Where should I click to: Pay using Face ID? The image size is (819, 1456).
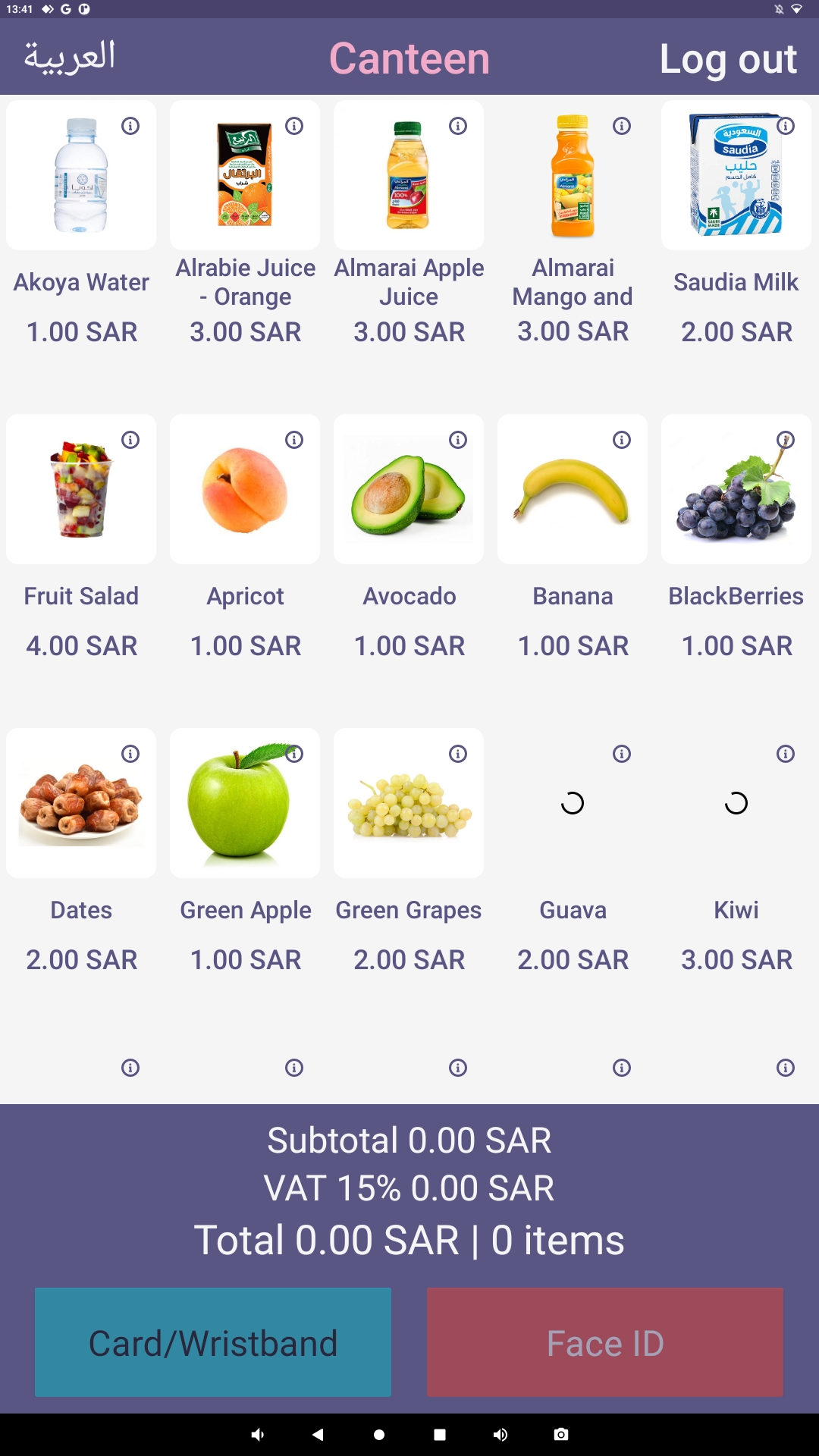pyautogui.click(x=605, y=1342)
